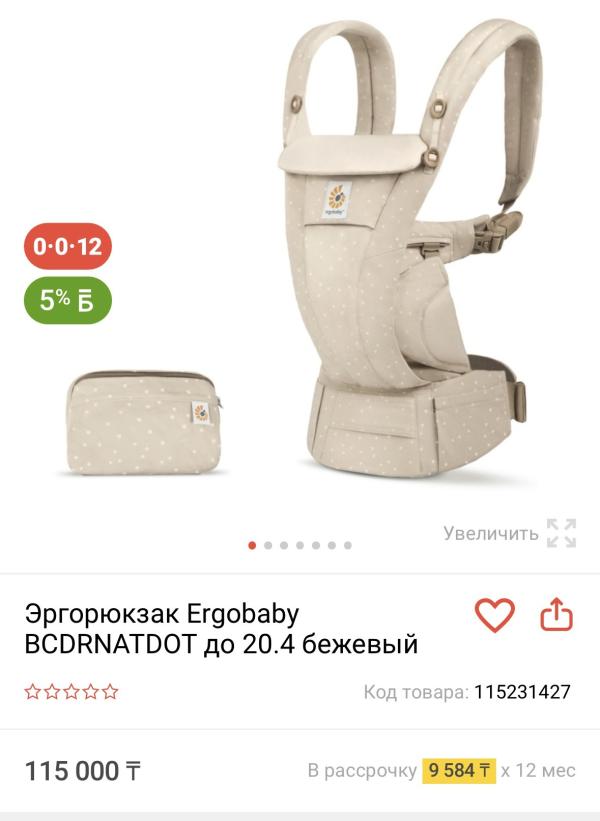
Task: Tap the 0·0·12 installment badge
Action: pos(67,246)
